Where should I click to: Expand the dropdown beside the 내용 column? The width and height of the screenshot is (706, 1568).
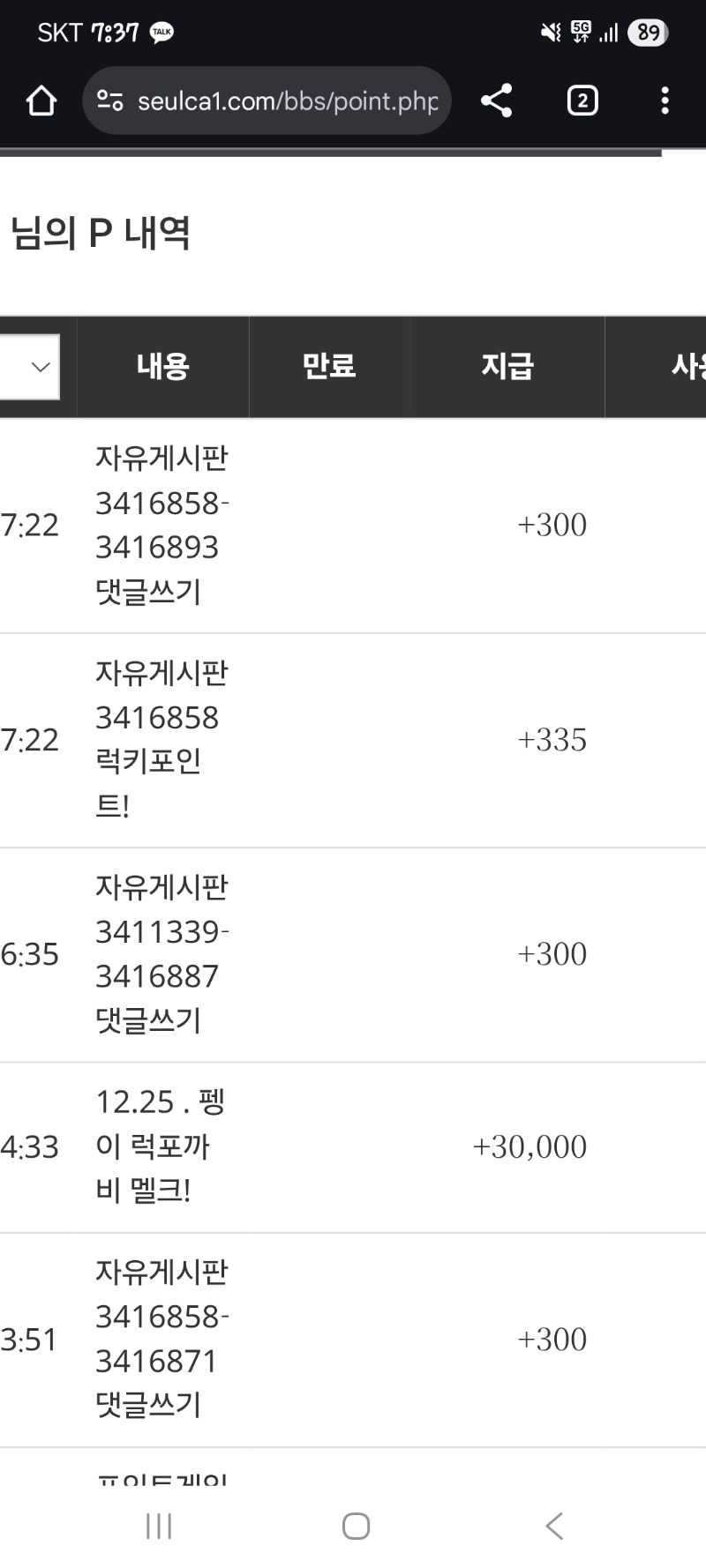(x=29, y=367)
